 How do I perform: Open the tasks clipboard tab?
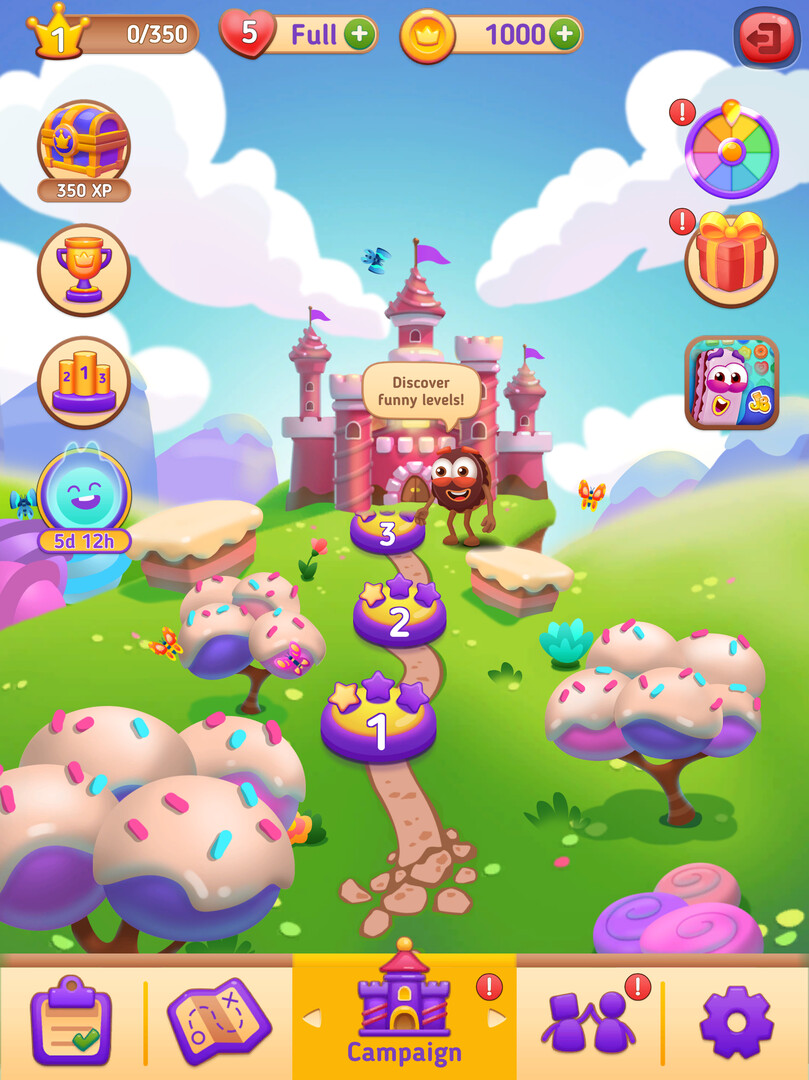[70, 1021]
